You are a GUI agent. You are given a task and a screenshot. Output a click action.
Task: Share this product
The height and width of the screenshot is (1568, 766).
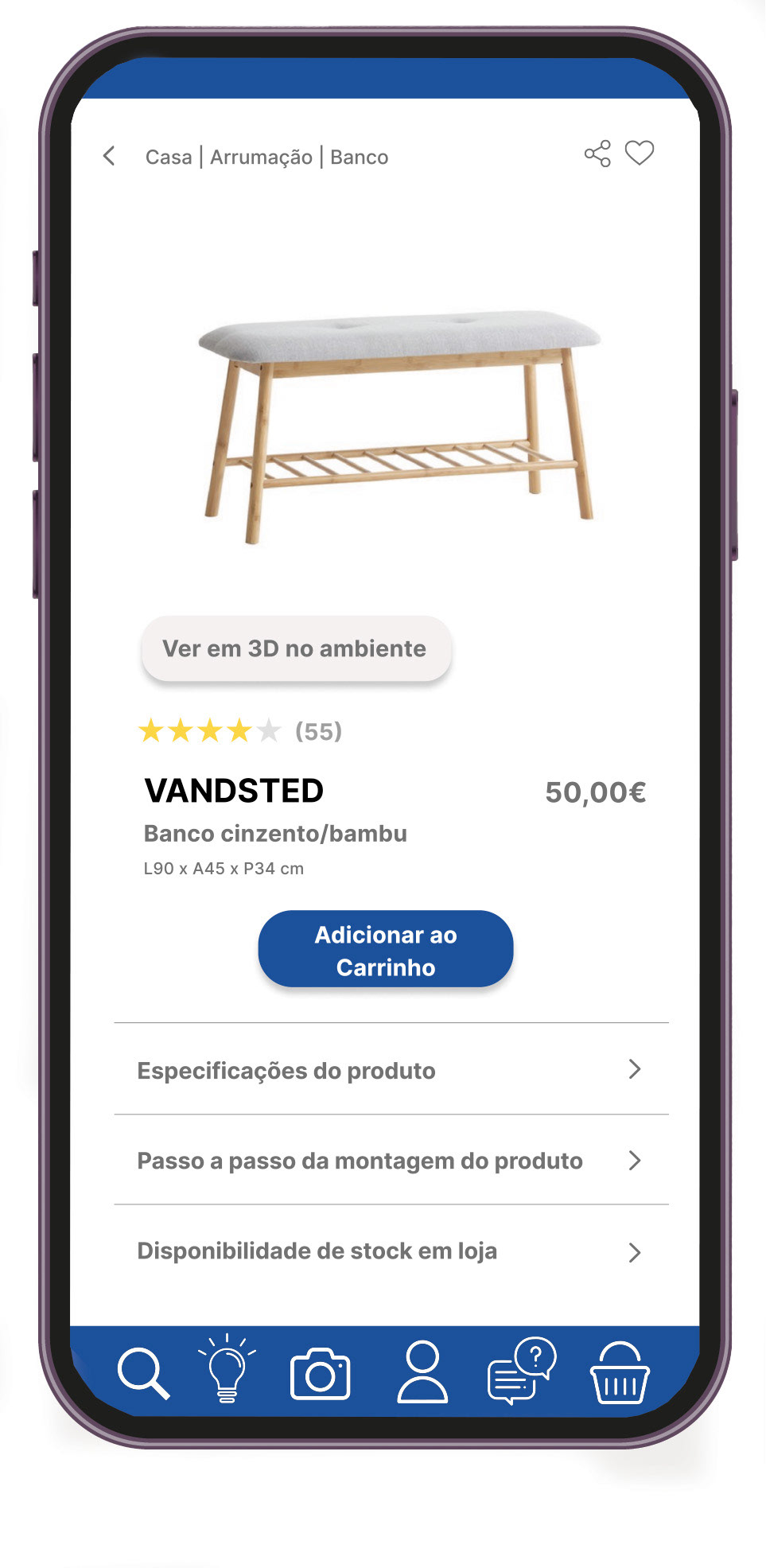[597, 154]
